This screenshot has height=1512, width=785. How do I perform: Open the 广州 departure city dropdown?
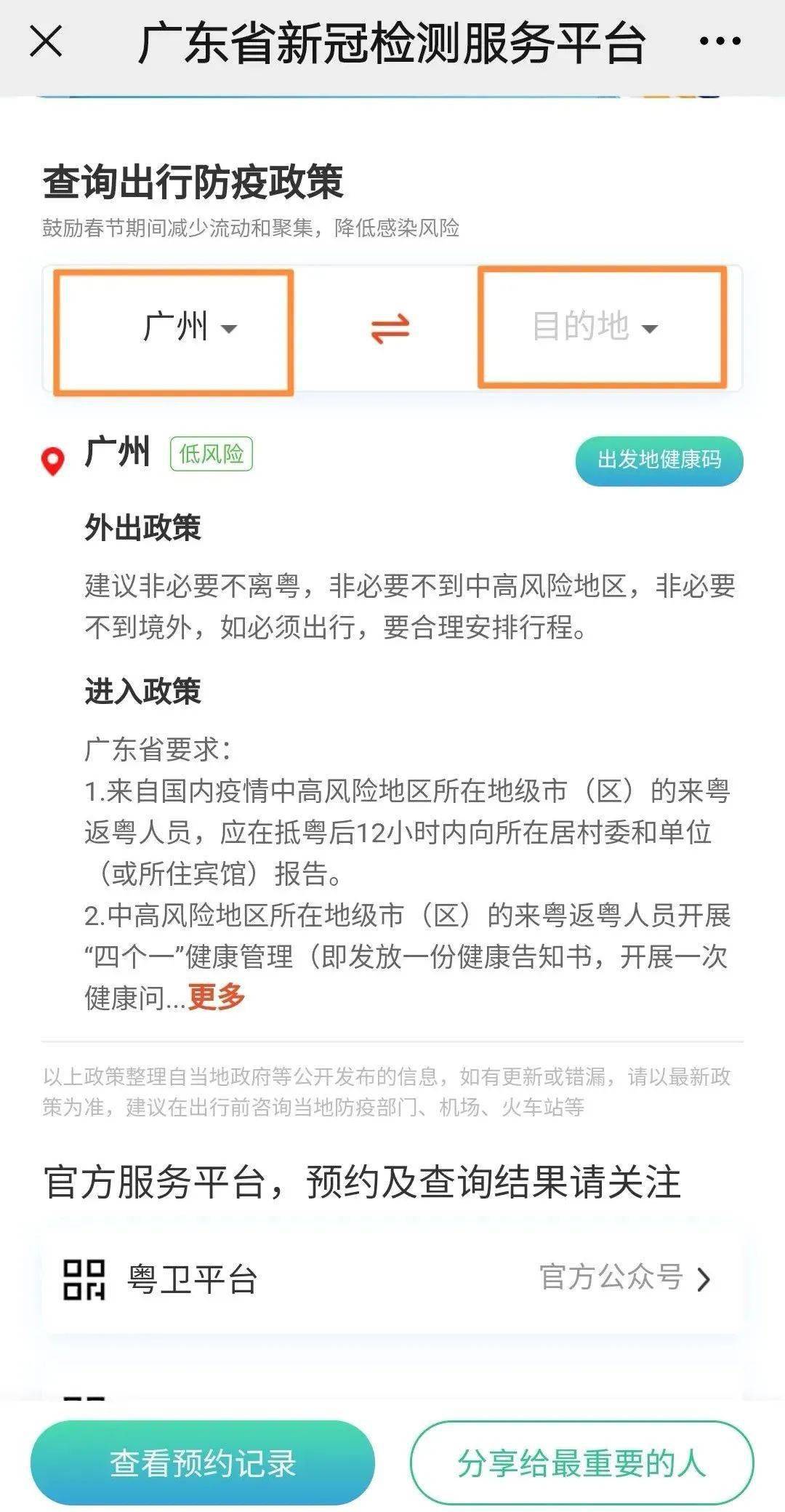click(189, 327)
